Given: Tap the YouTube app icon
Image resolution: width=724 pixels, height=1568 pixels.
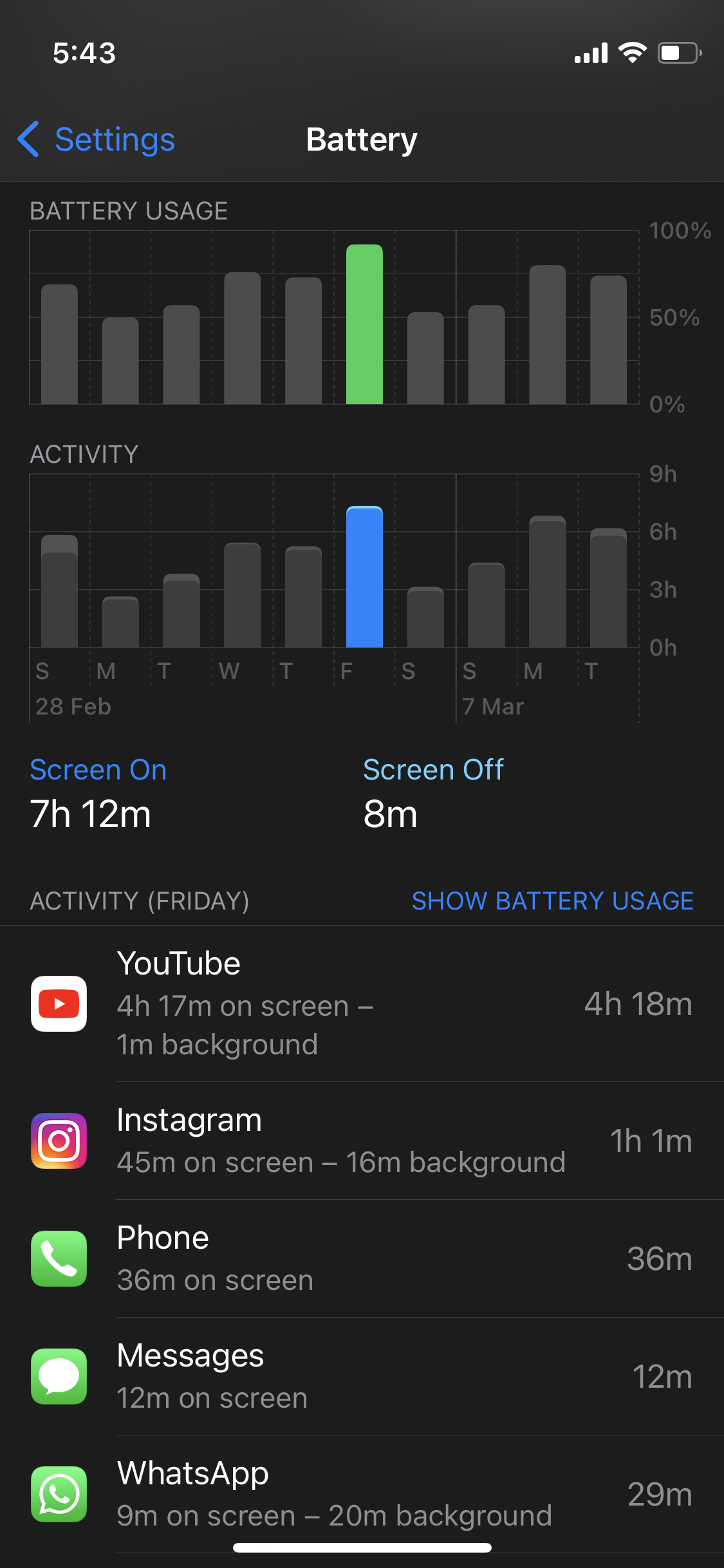Looking at the screenshot, I should point(58,1003).
